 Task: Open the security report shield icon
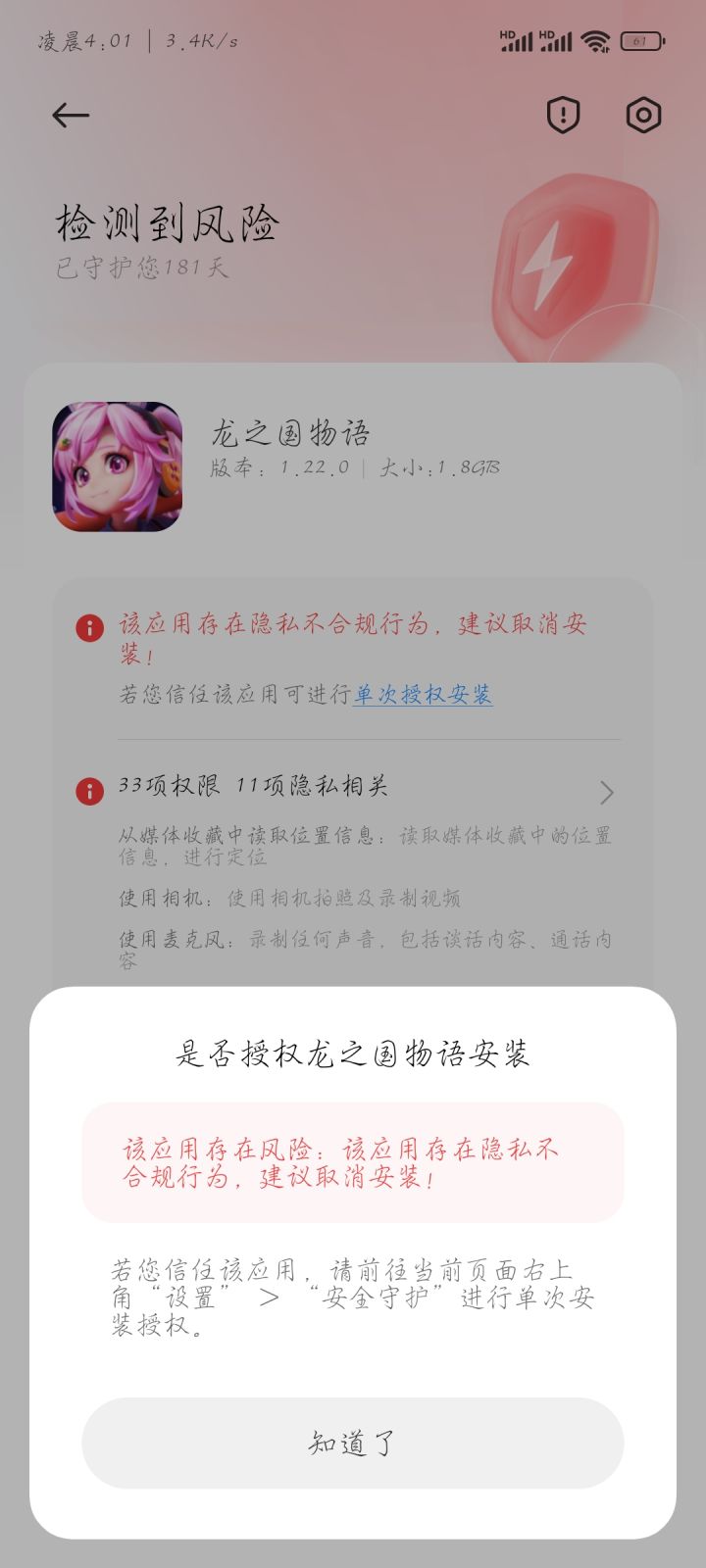tap(564, 116)
